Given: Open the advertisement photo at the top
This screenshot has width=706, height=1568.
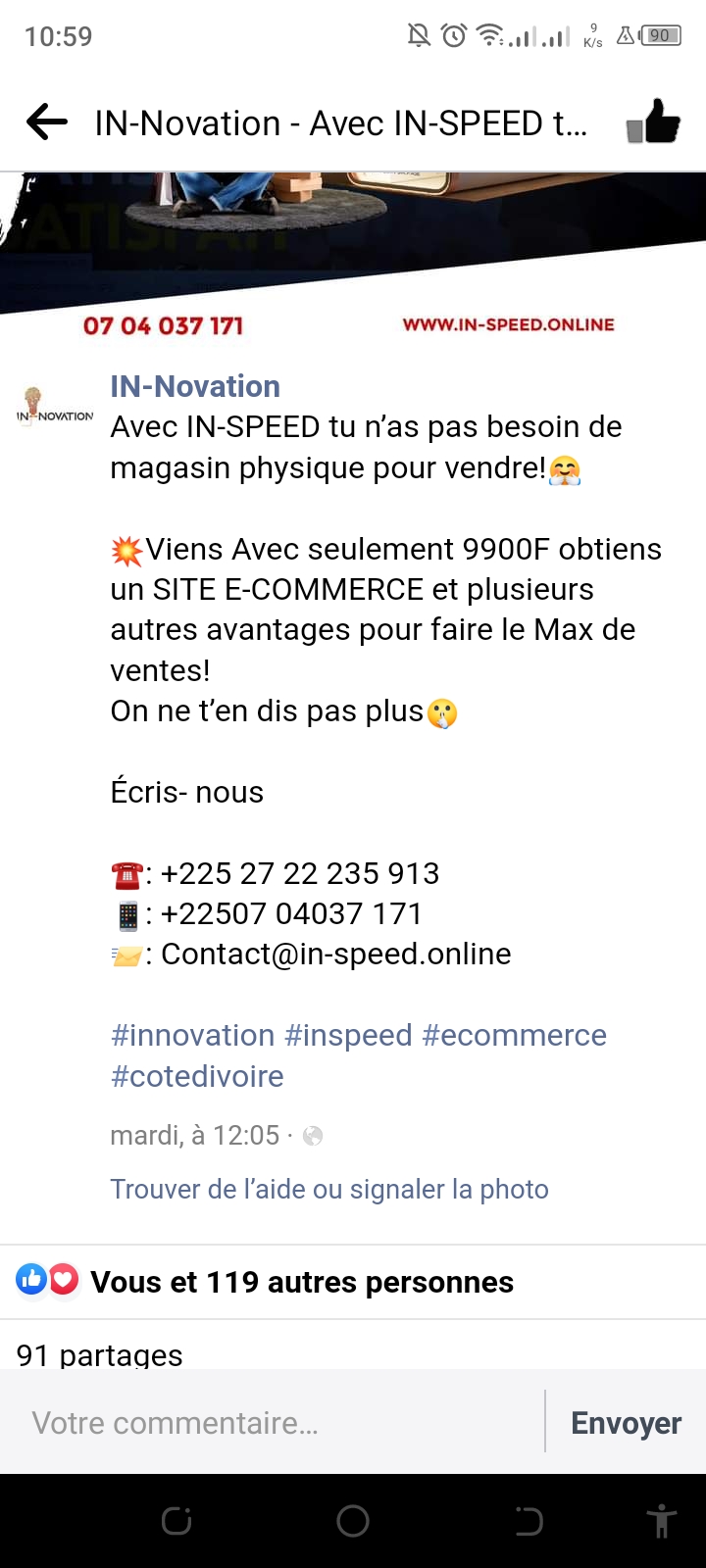Looking at the screenshot, I should click(353, 245).
